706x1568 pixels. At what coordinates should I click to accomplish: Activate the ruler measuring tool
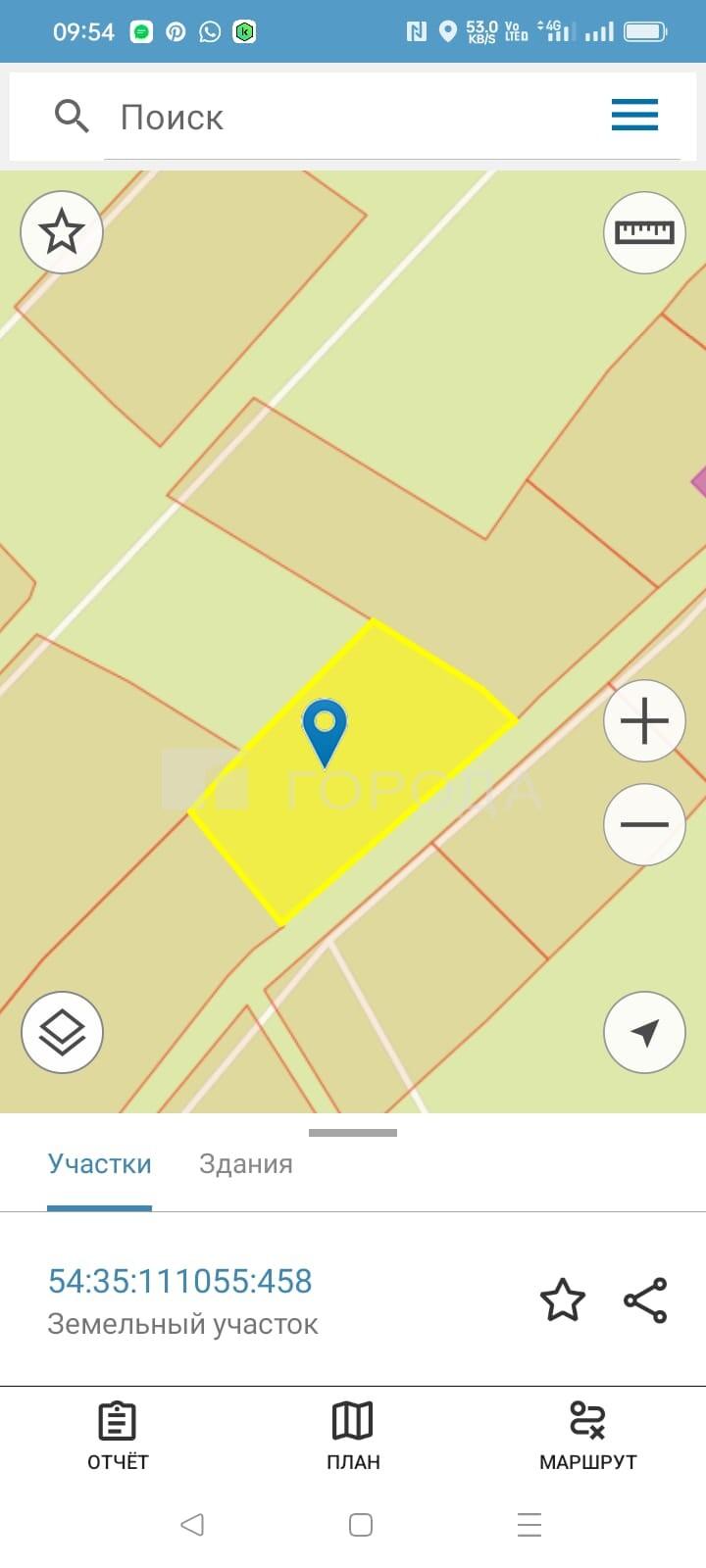pyautogui.click(x=644, y=232)
